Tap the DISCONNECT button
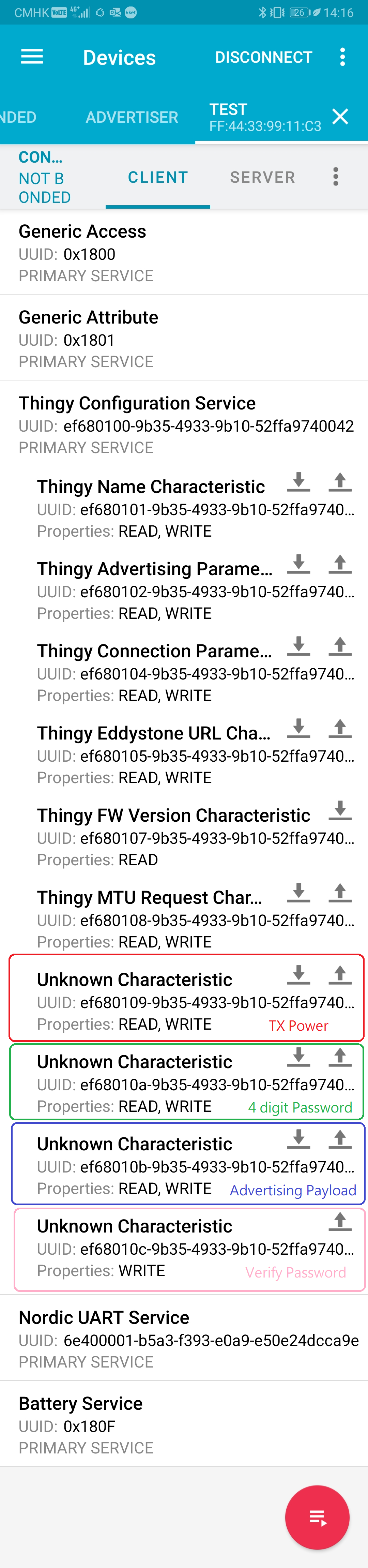Image resolution: width=368 pixels, height=1568 pixels. [x=263, y=57]
